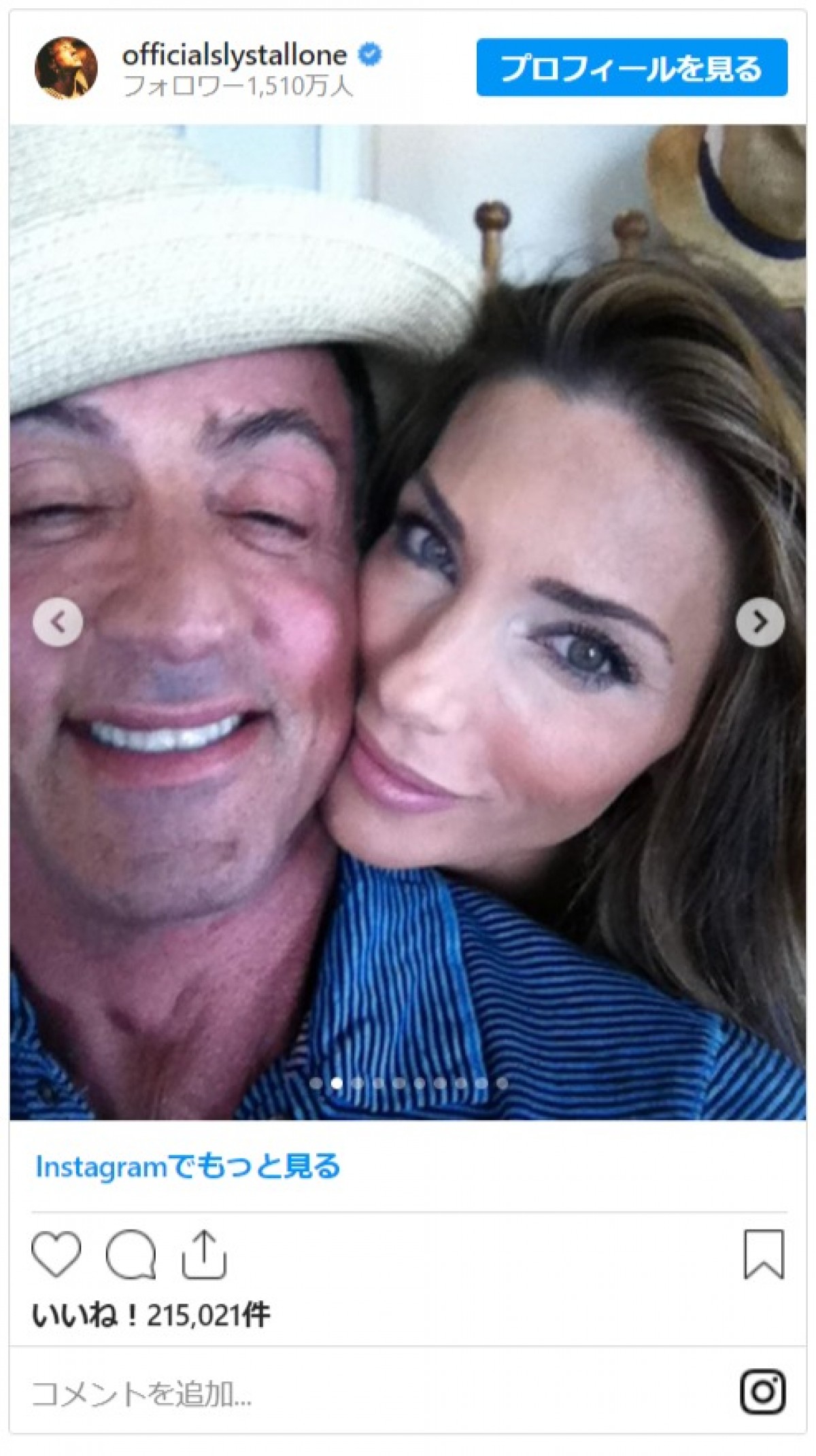Tap the プロフィールを見る button
The height and width of the screenshot is (1456, 816).
tap(632, 67)
